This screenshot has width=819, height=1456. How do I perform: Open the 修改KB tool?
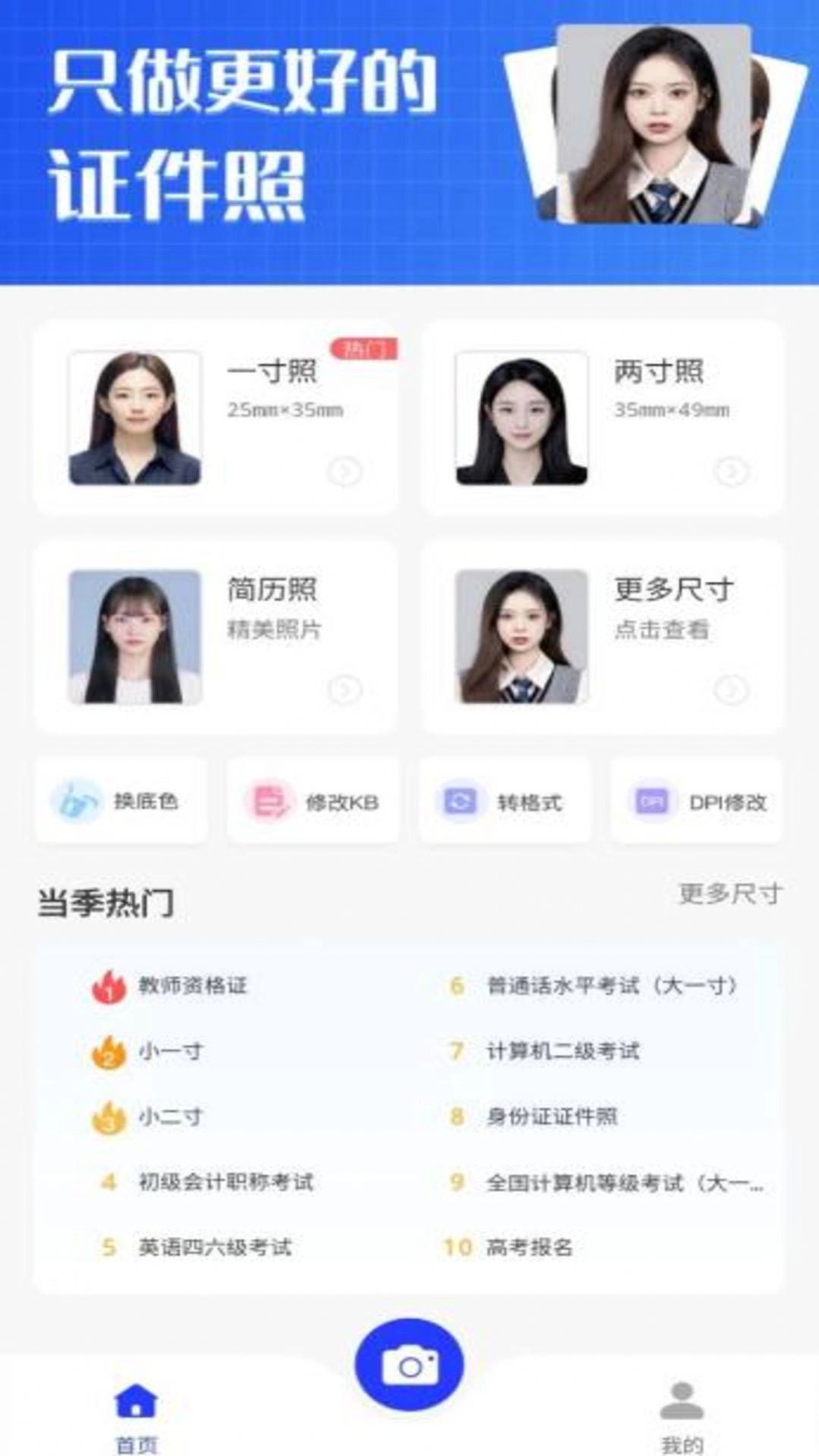click(x=313, y=801)
